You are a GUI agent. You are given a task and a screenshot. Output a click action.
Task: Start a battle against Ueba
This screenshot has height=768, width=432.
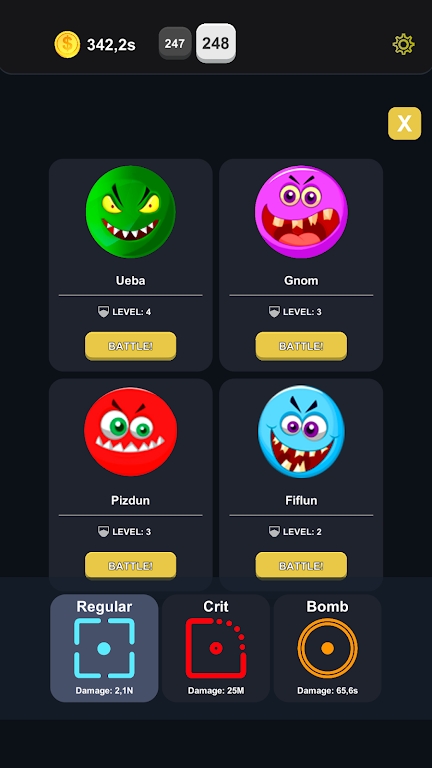131,346
